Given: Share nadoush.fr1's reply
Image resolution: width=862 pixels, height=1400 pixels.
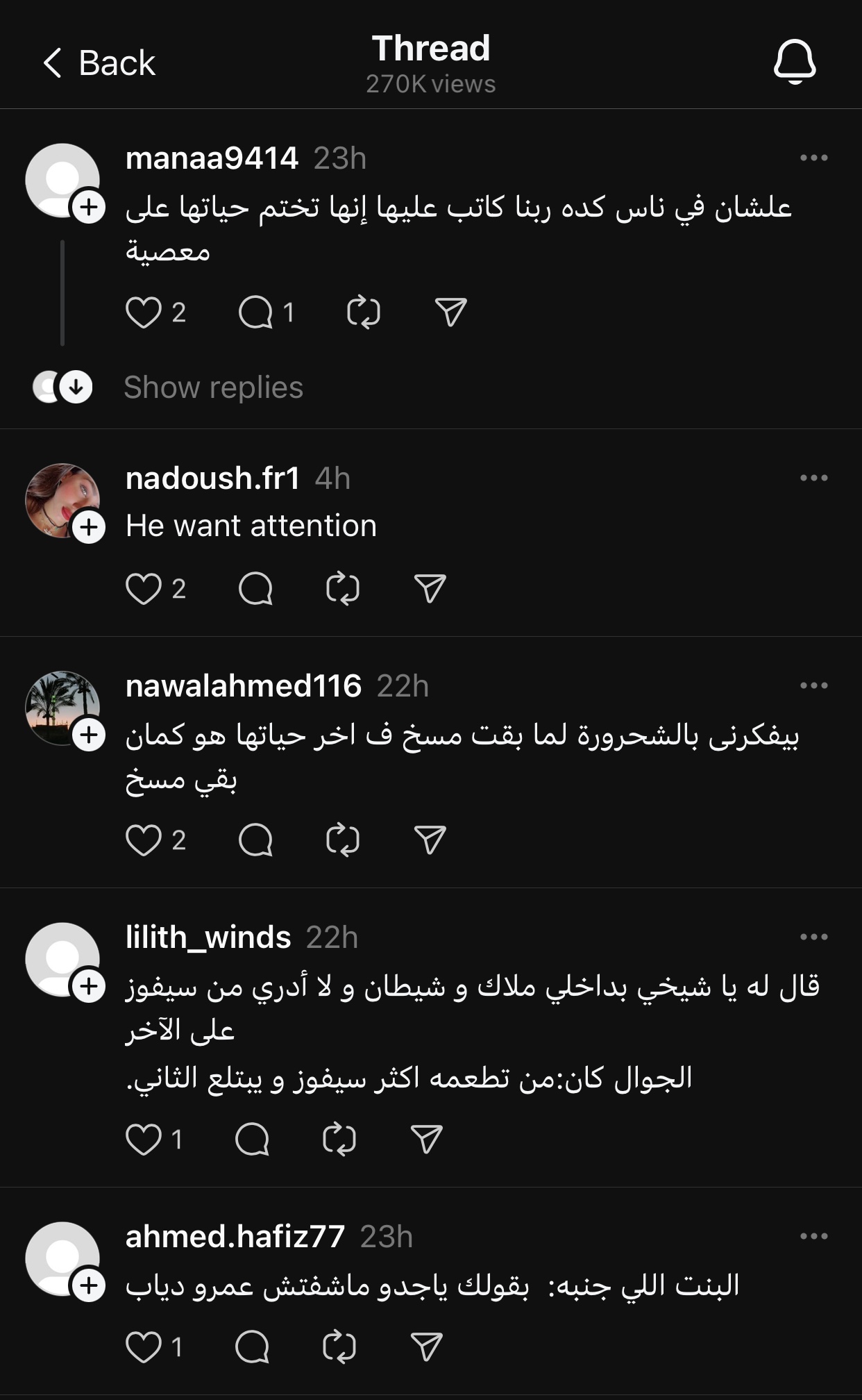Looking at the screenshot, I should pos(430,589).
